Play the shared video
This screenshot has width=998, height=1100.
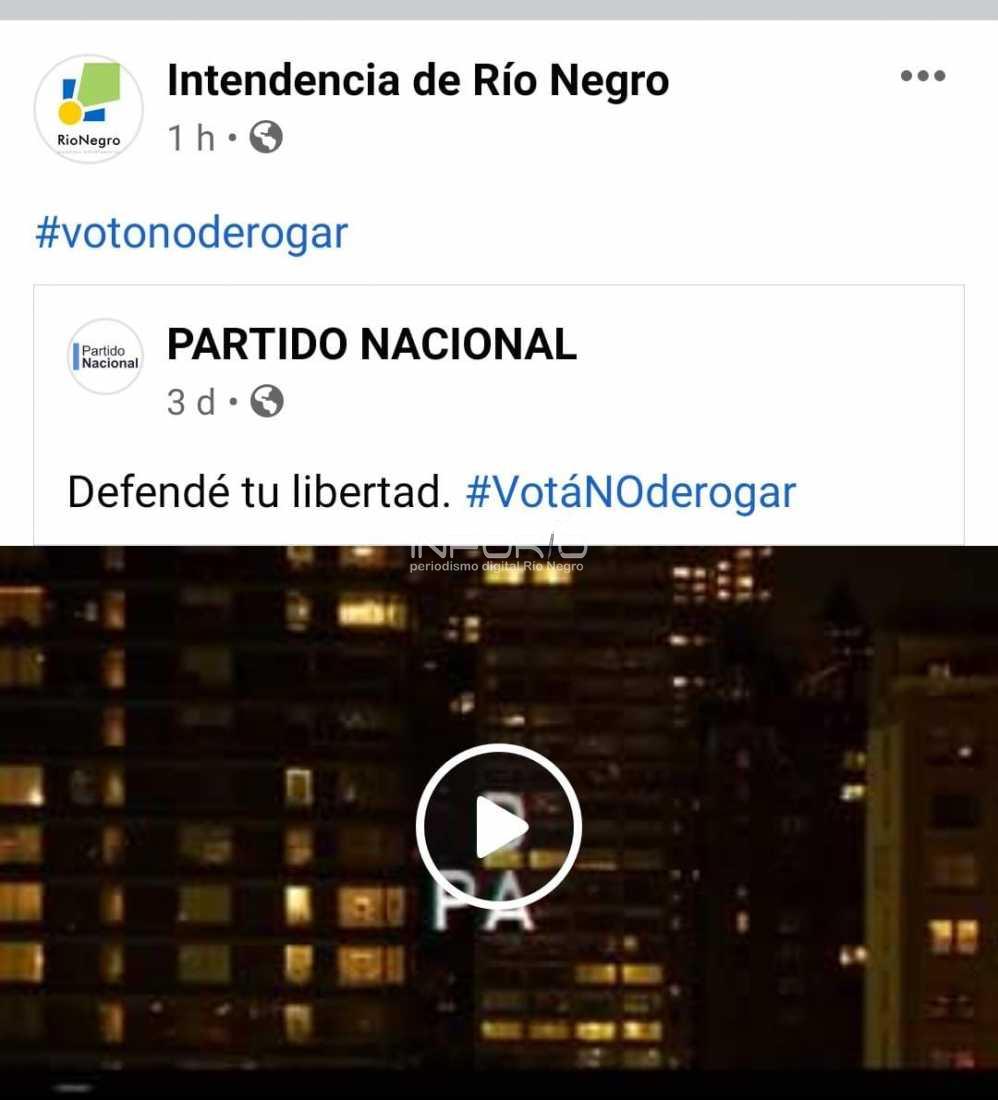click(x=498, y=826)
